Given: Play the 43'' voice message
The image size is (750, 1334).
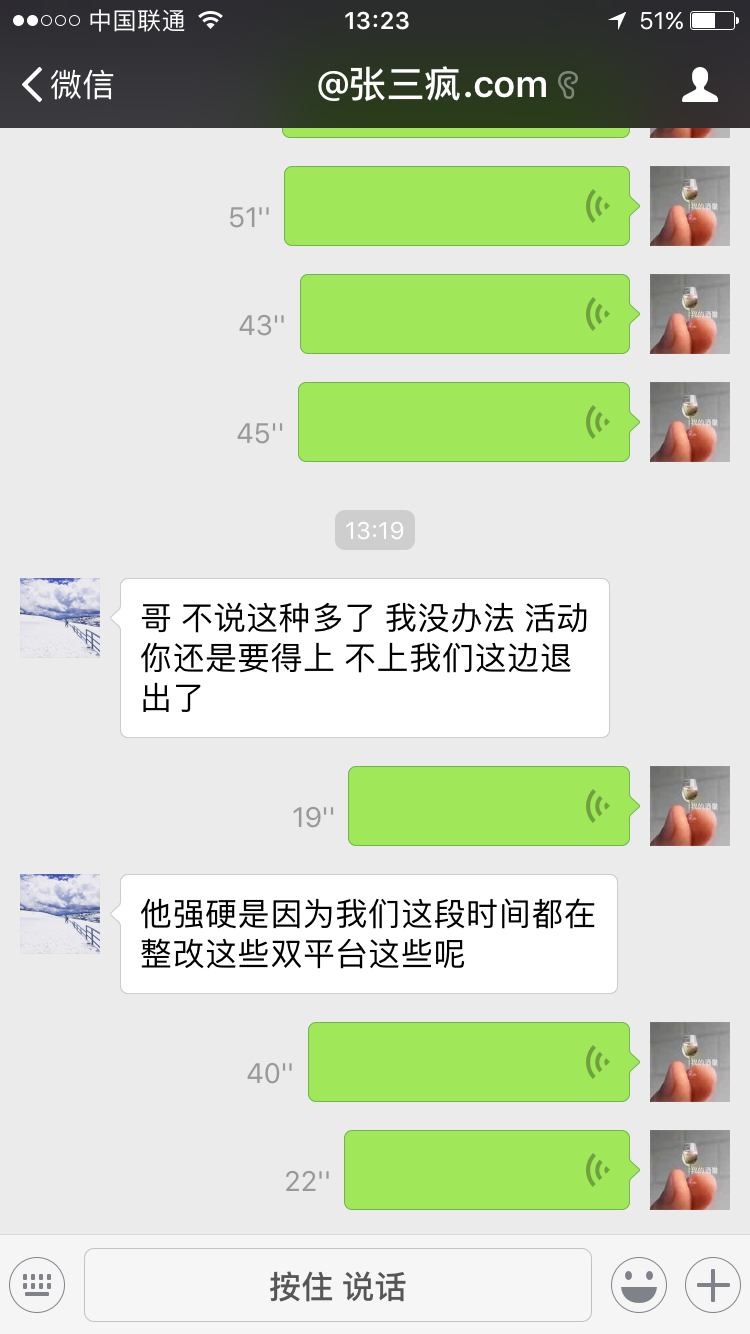Looking at the screenshot, I should [465, 314].
